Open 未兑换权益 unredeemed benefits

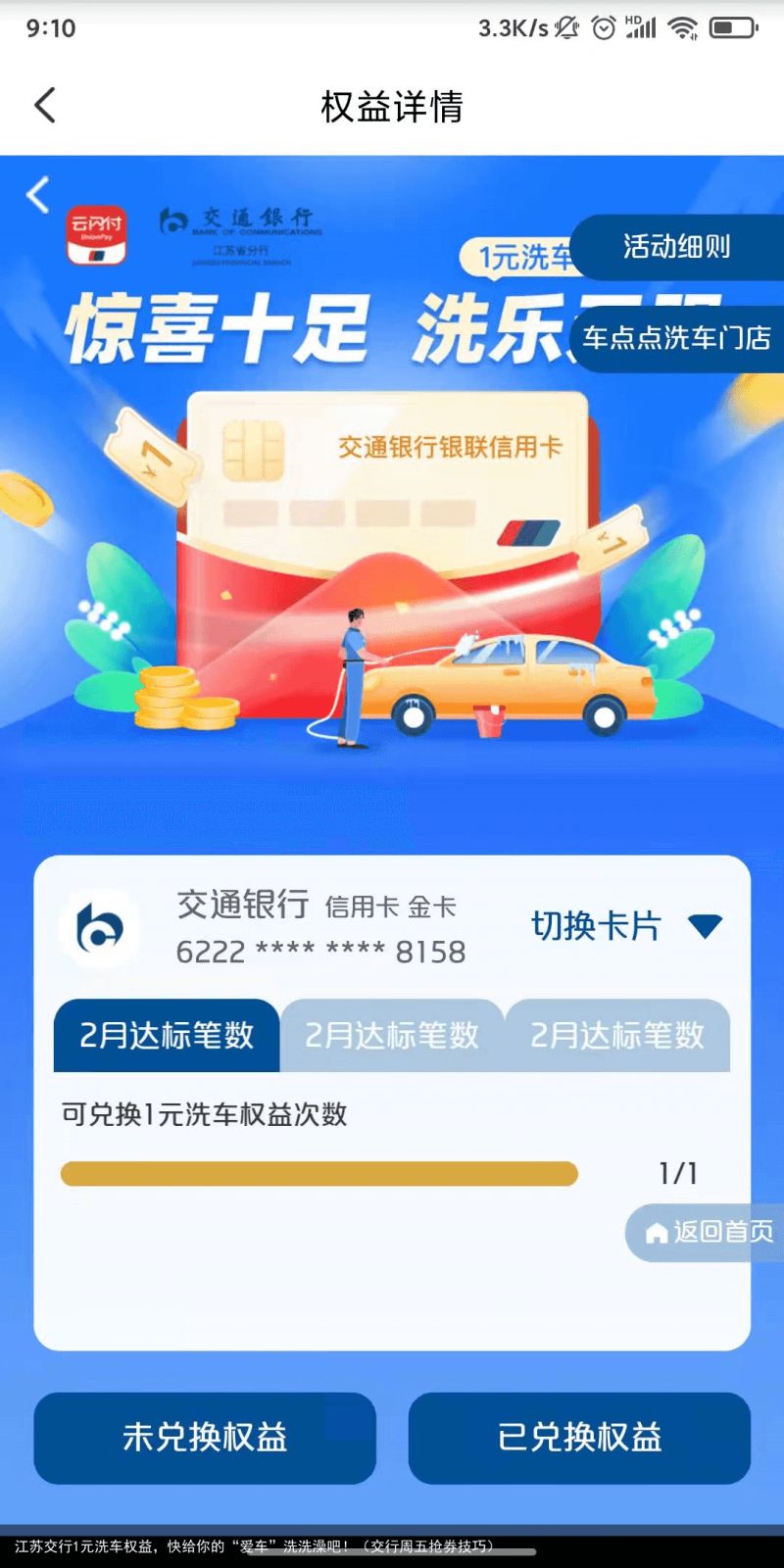[205, 1438]
